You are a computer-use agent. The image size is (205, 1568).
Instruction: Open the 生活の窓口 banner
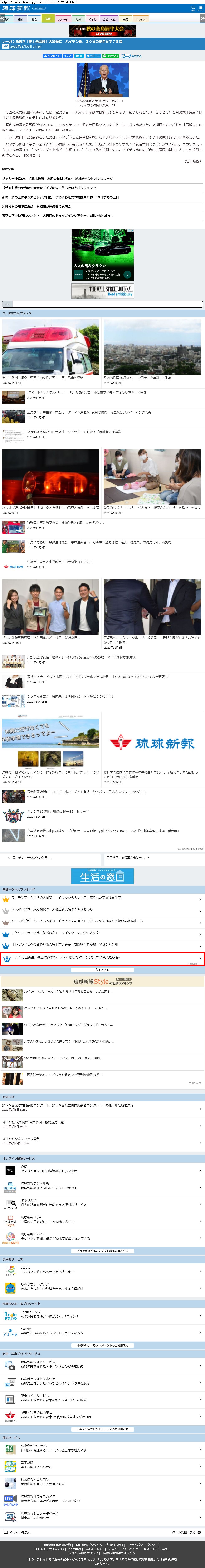(102, 876)
